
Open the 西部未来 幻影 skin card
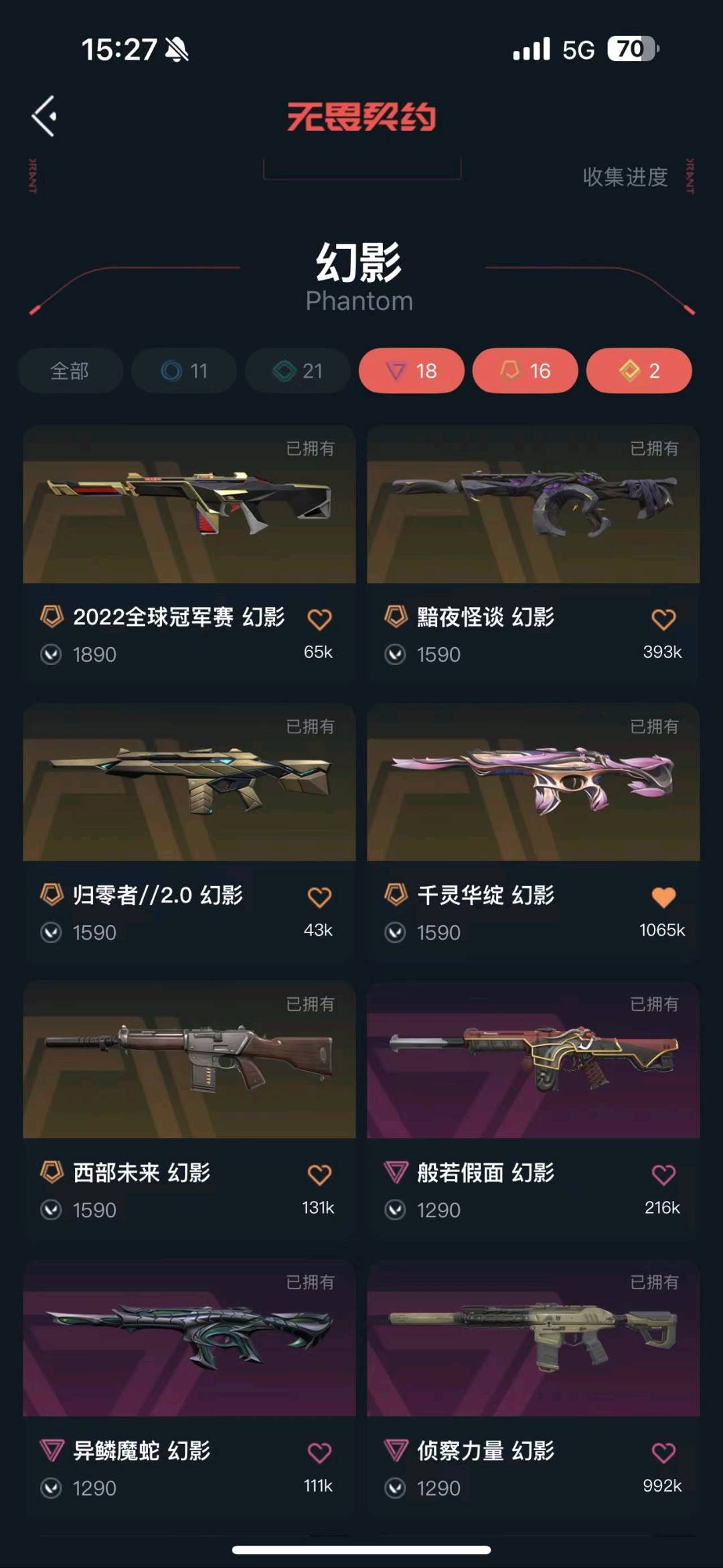point(189,1109)
